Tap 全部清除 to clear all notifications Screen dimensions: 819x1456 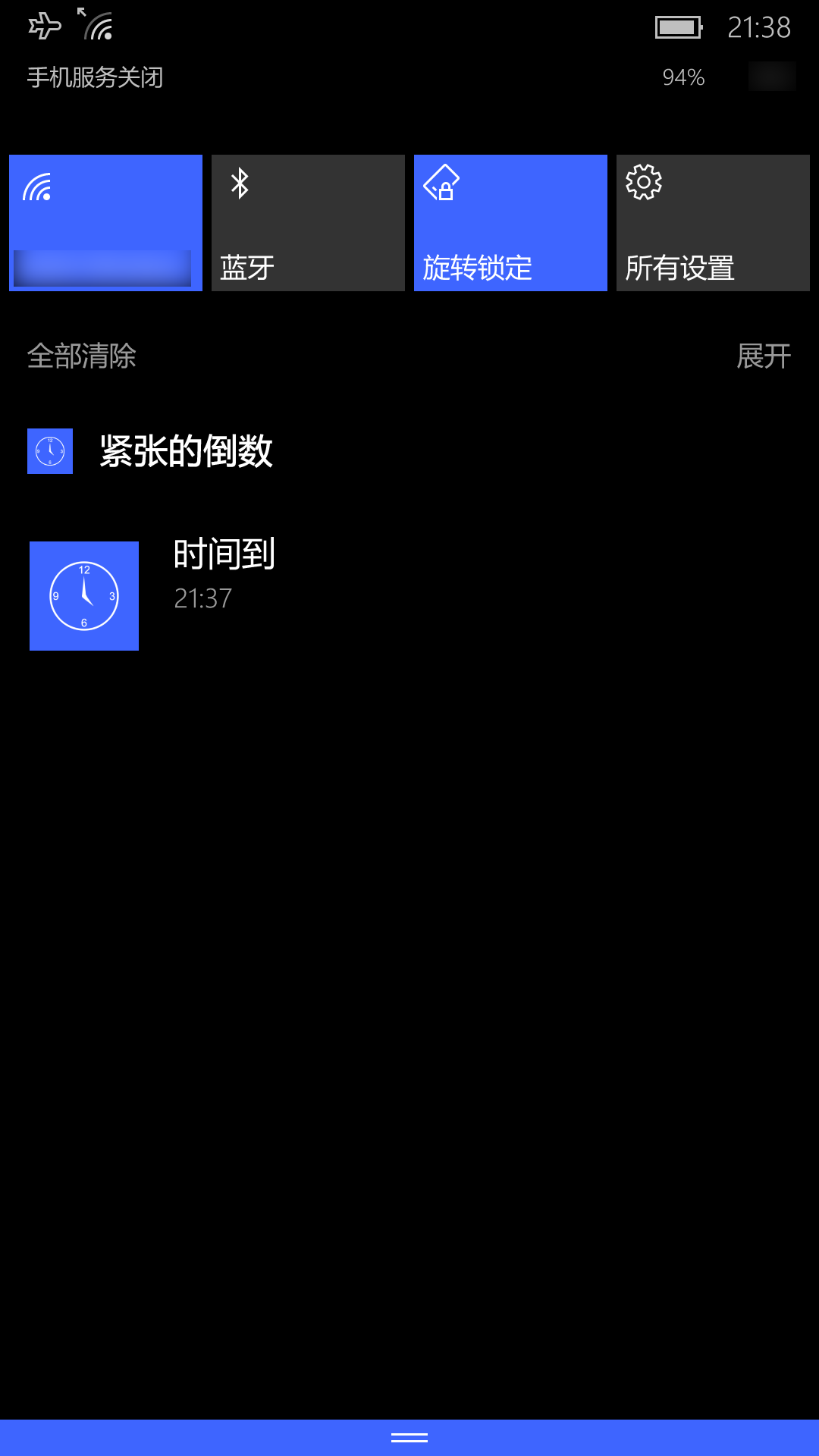pyautogui.click(x=82, y=356)
